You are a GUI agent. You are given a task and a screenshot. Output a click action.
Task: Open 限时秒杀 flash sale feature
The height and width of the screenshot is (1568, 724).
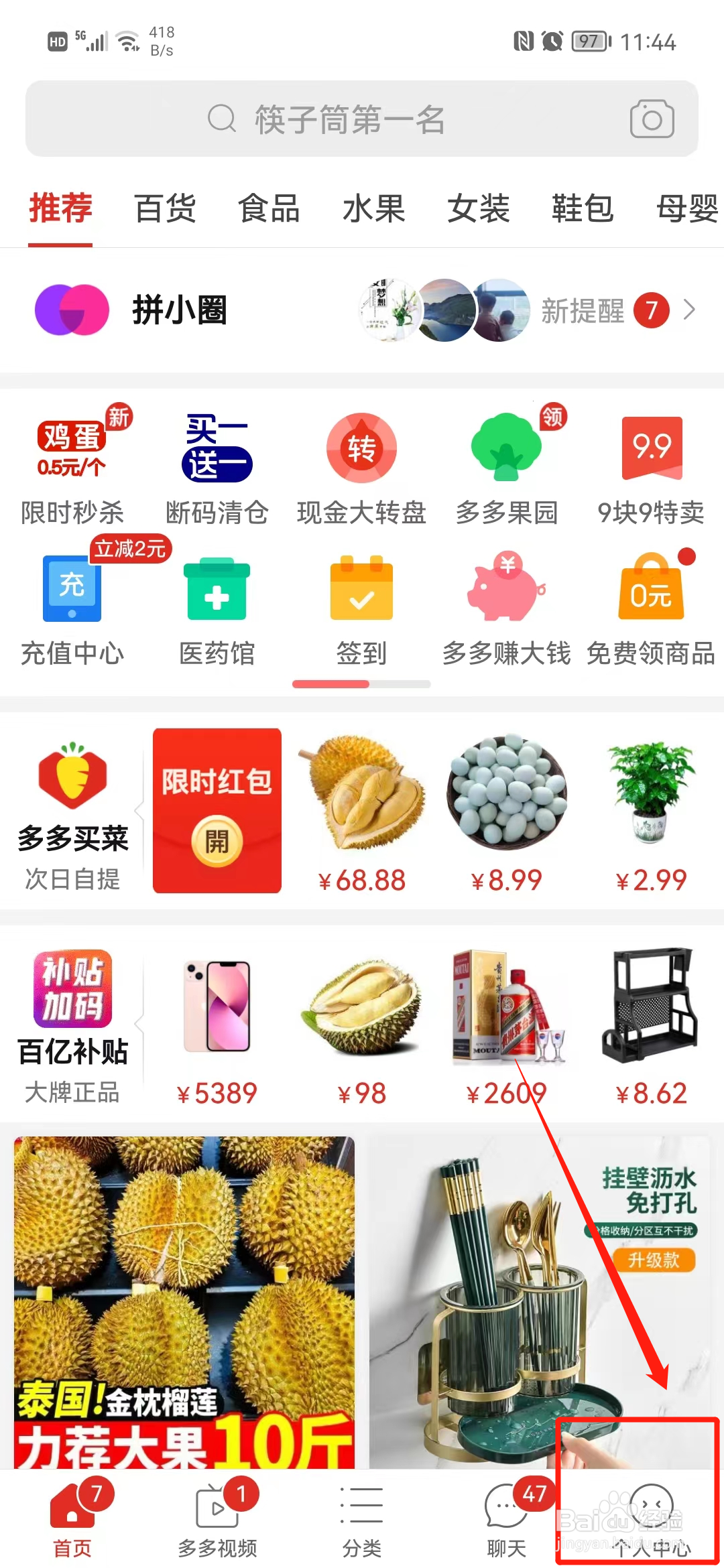(x=72, y=469)
